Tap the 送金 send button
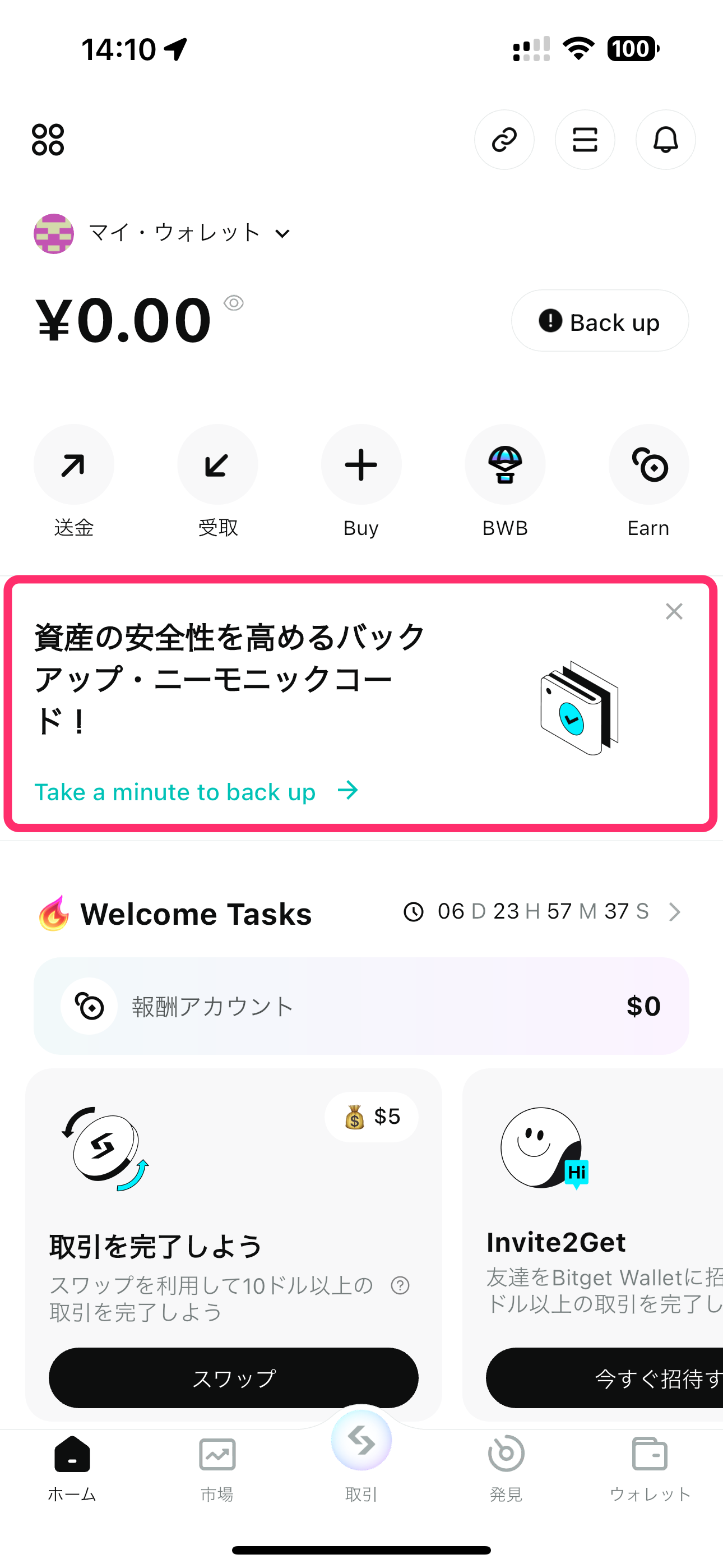 tap(73, 465)
